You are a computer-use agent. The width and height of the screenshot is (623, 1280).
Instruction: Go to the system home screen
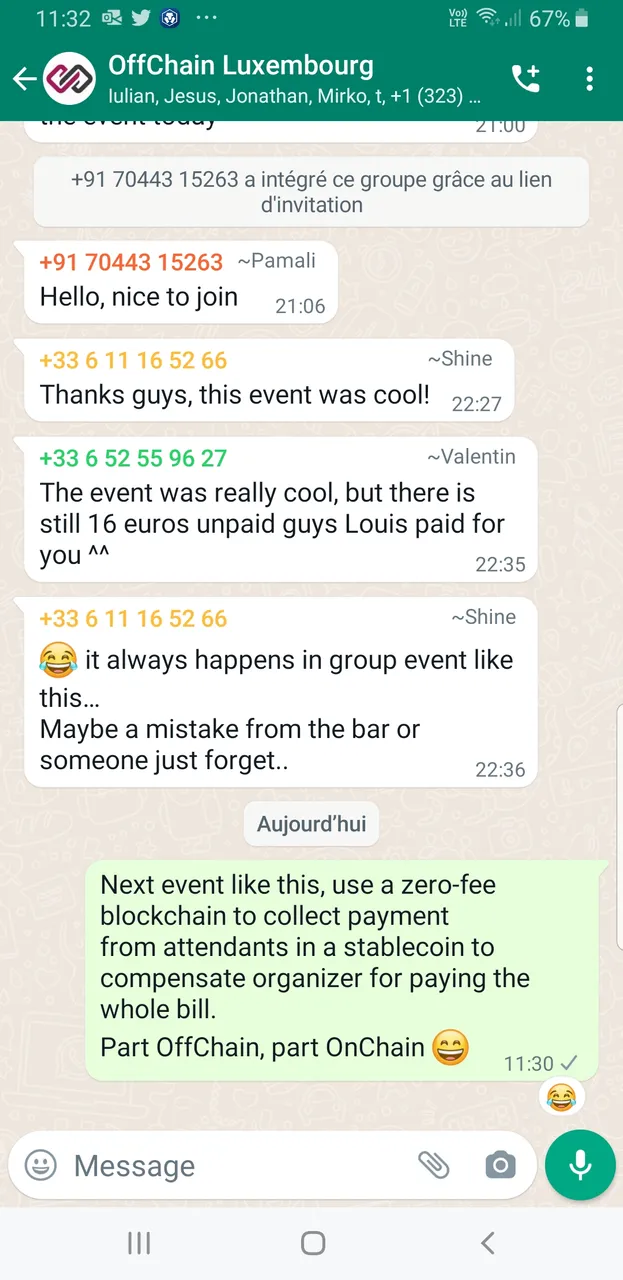pos(312,1243)
